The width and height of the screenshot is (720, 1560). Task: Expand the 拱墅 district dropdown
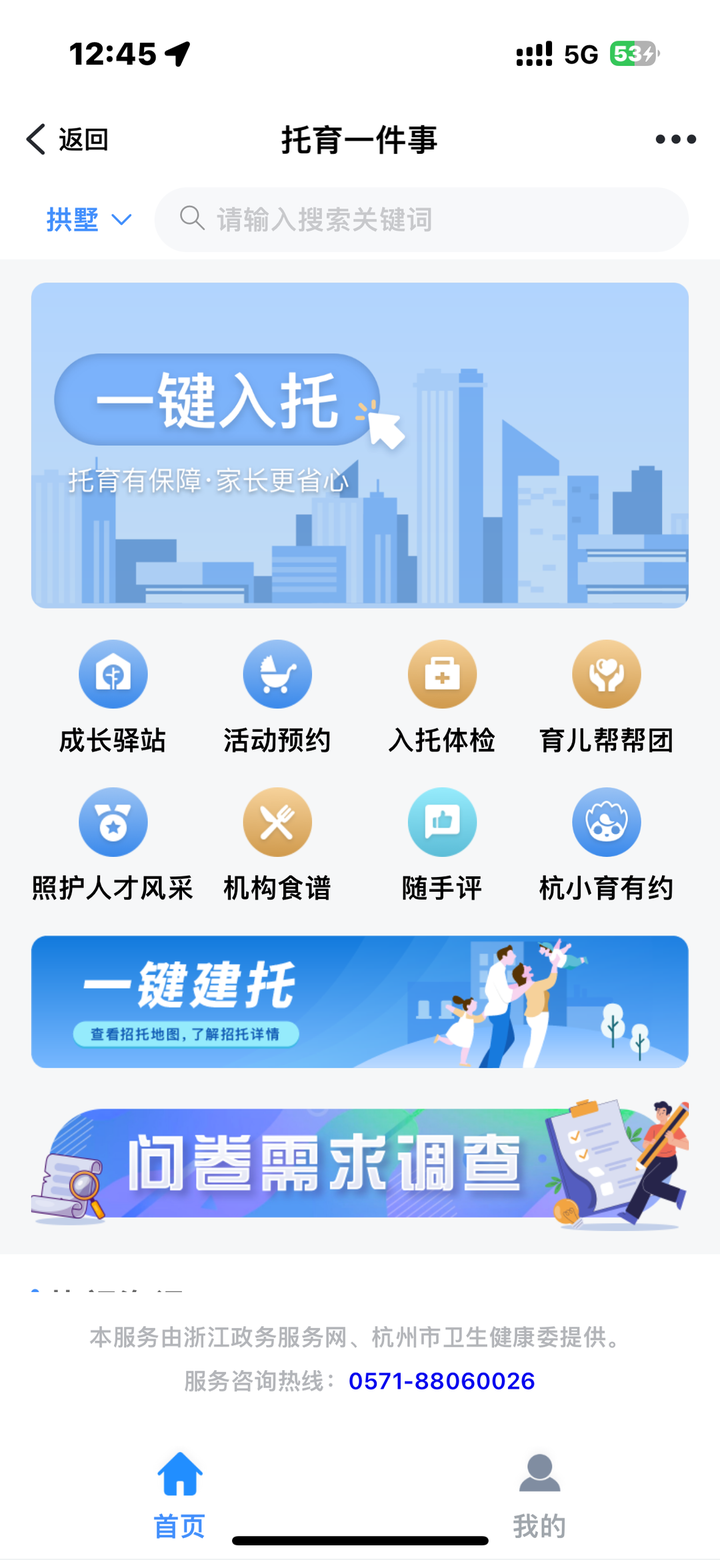tap(89, 220)
